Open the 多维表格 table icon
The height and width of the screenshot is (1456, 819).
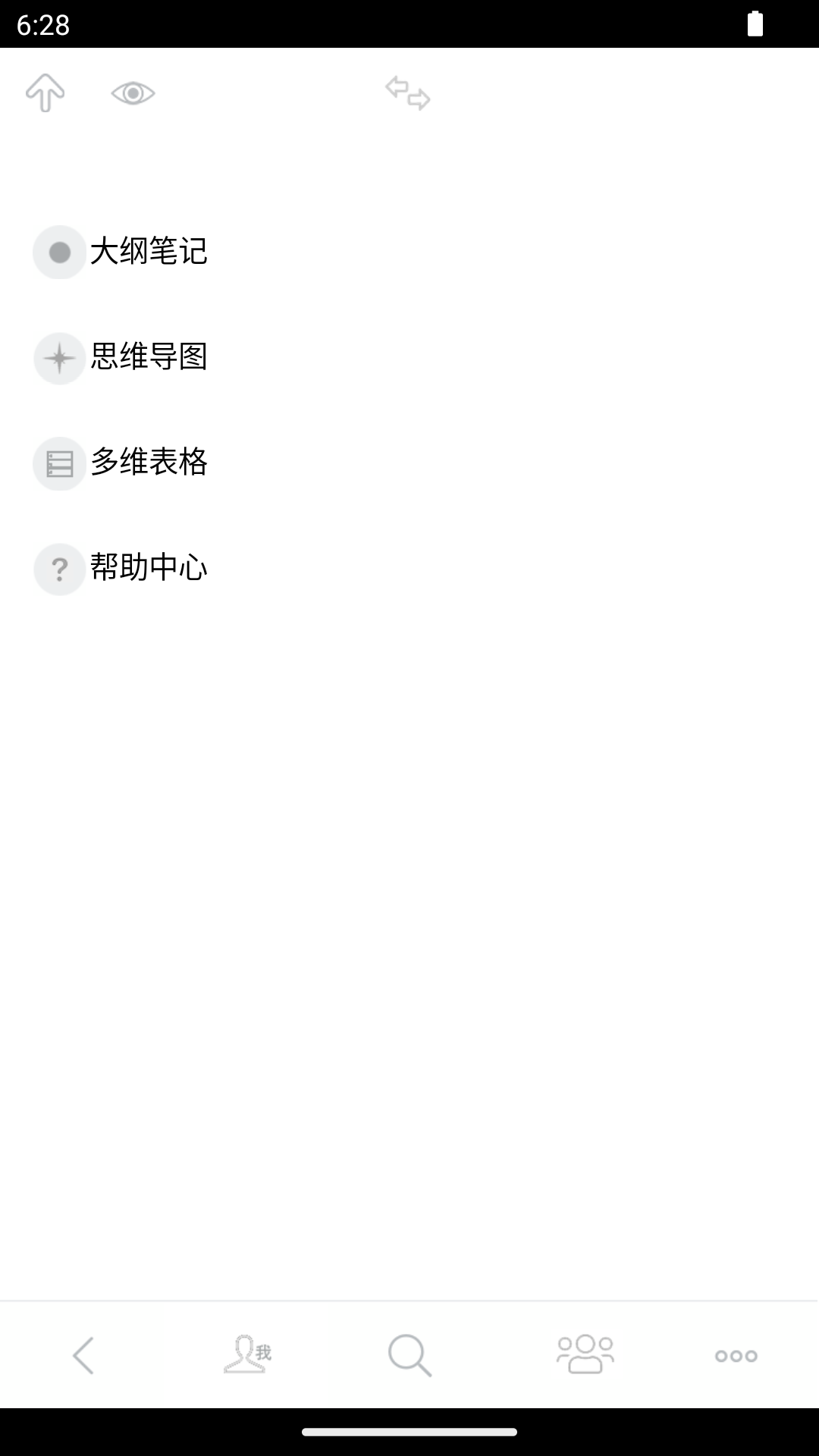59,463
